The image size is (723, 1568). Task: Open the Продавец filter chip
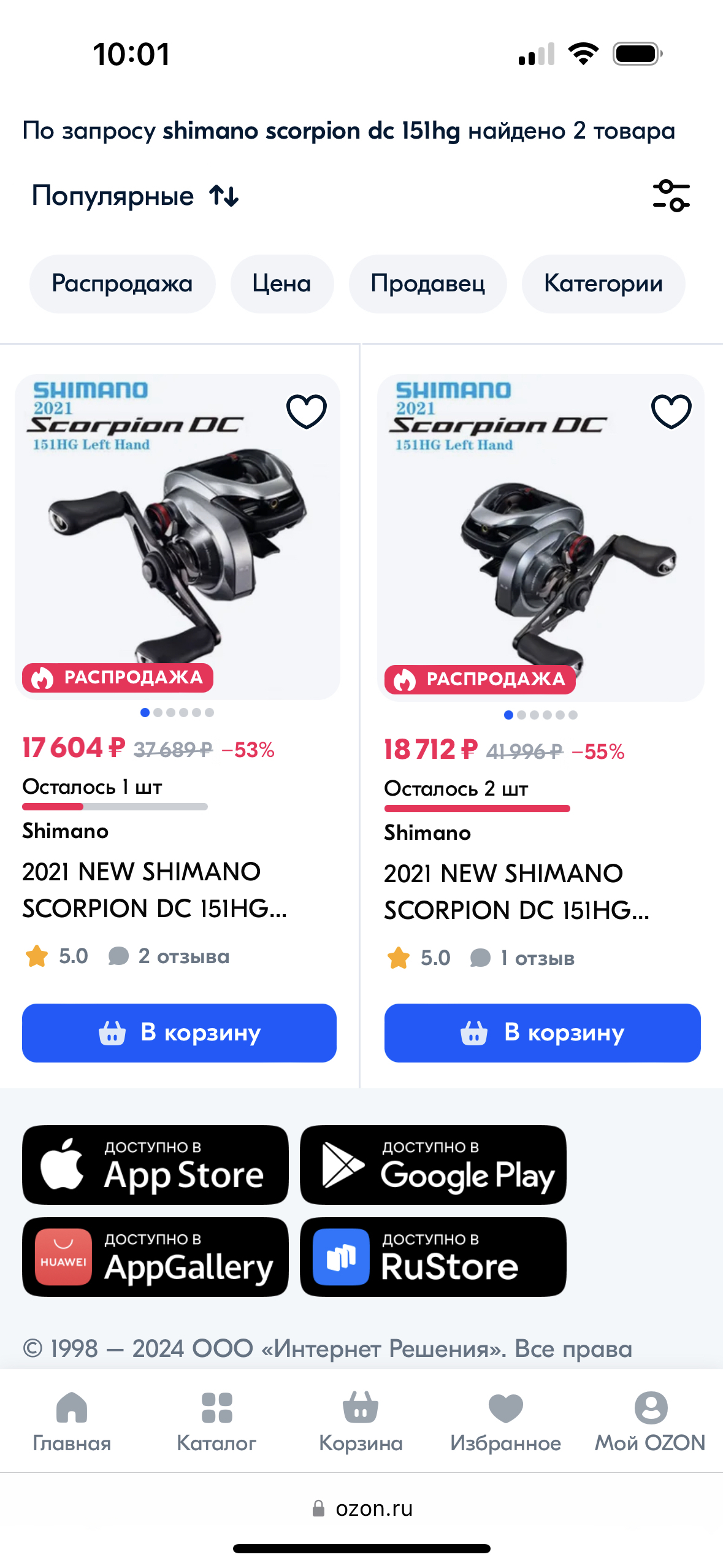click(427, 284)
